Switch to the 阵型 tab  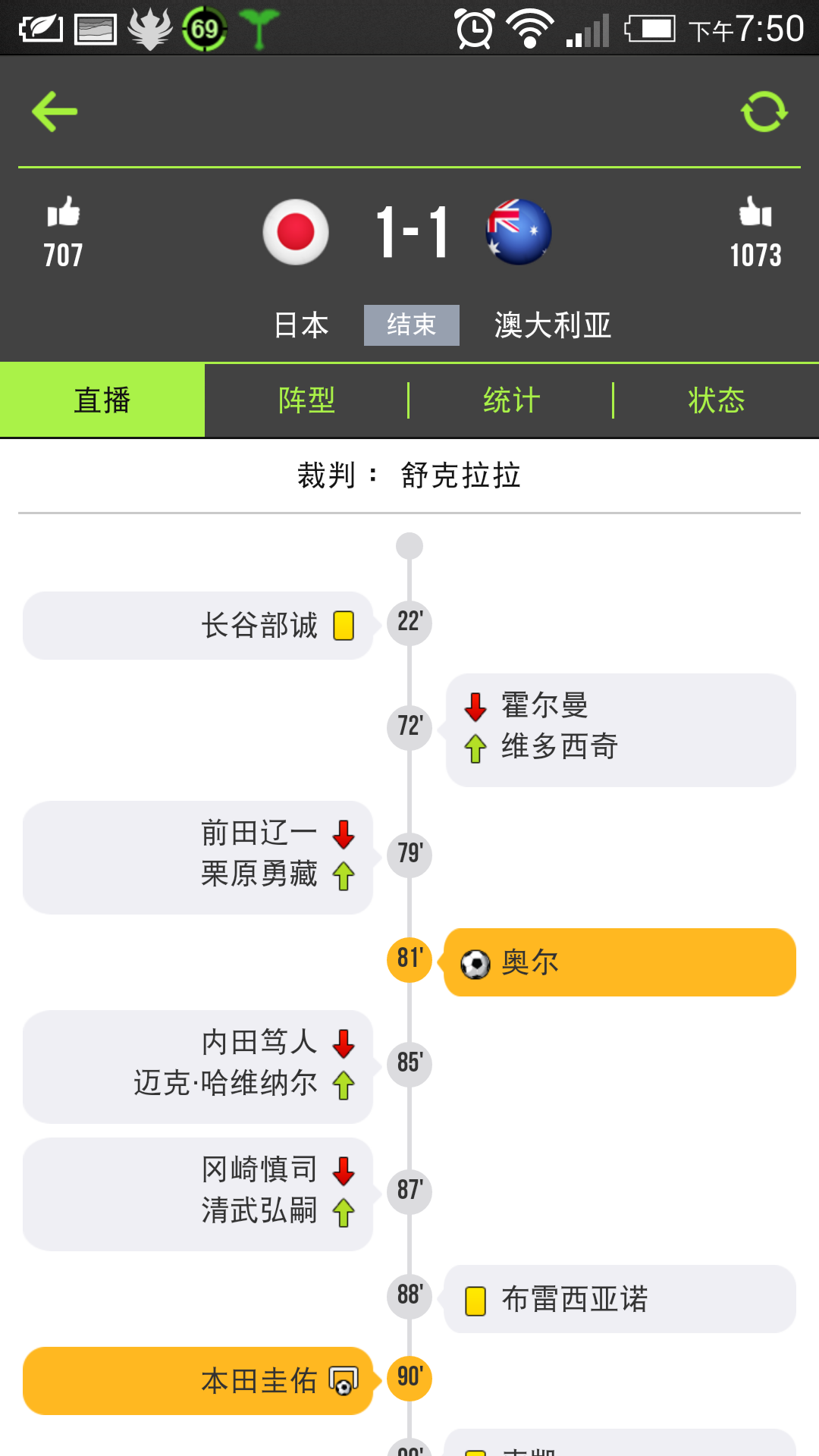pos(306,400)
